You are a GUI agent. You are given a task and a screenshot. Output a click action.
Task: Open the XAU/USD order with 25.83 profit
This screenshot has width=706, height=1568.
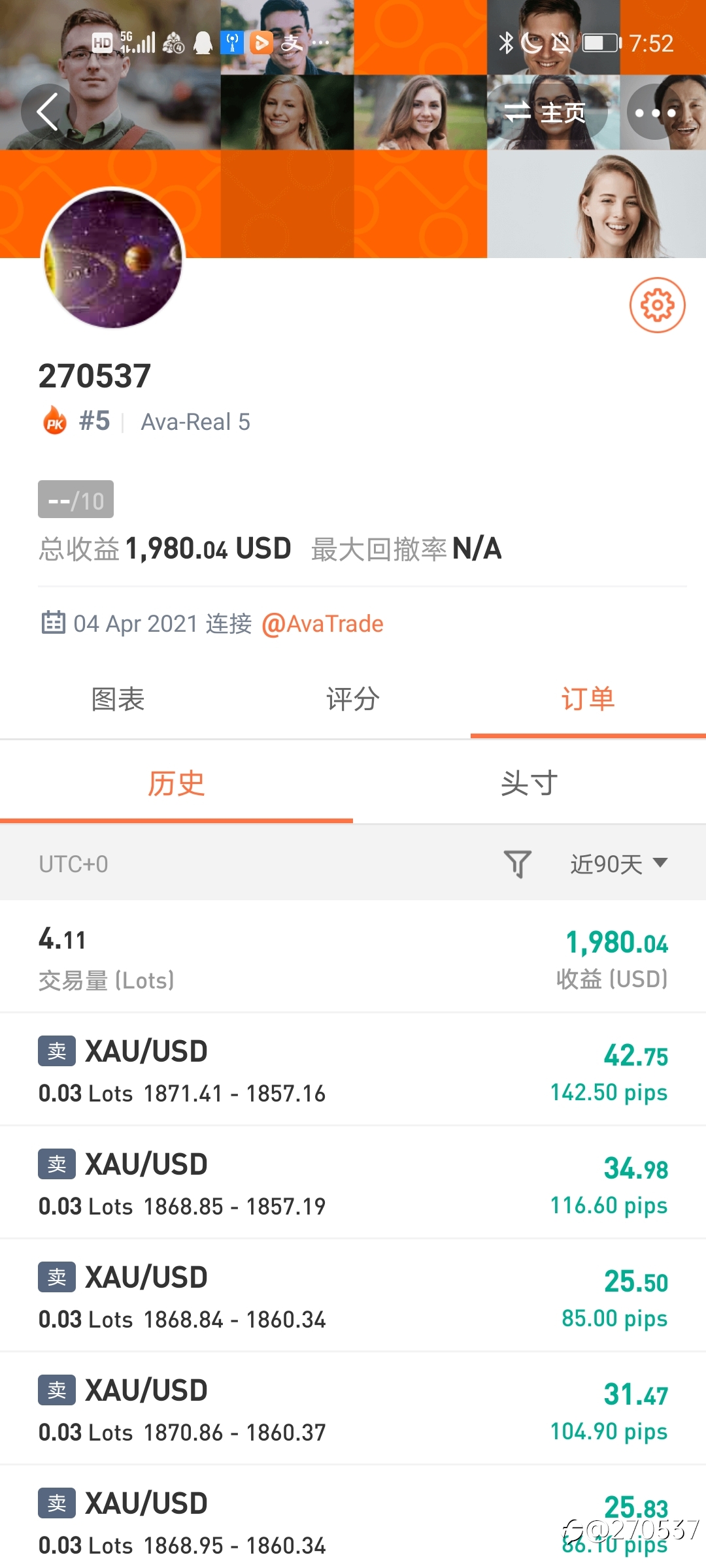pyautogui.click(x=353, y=1517)
